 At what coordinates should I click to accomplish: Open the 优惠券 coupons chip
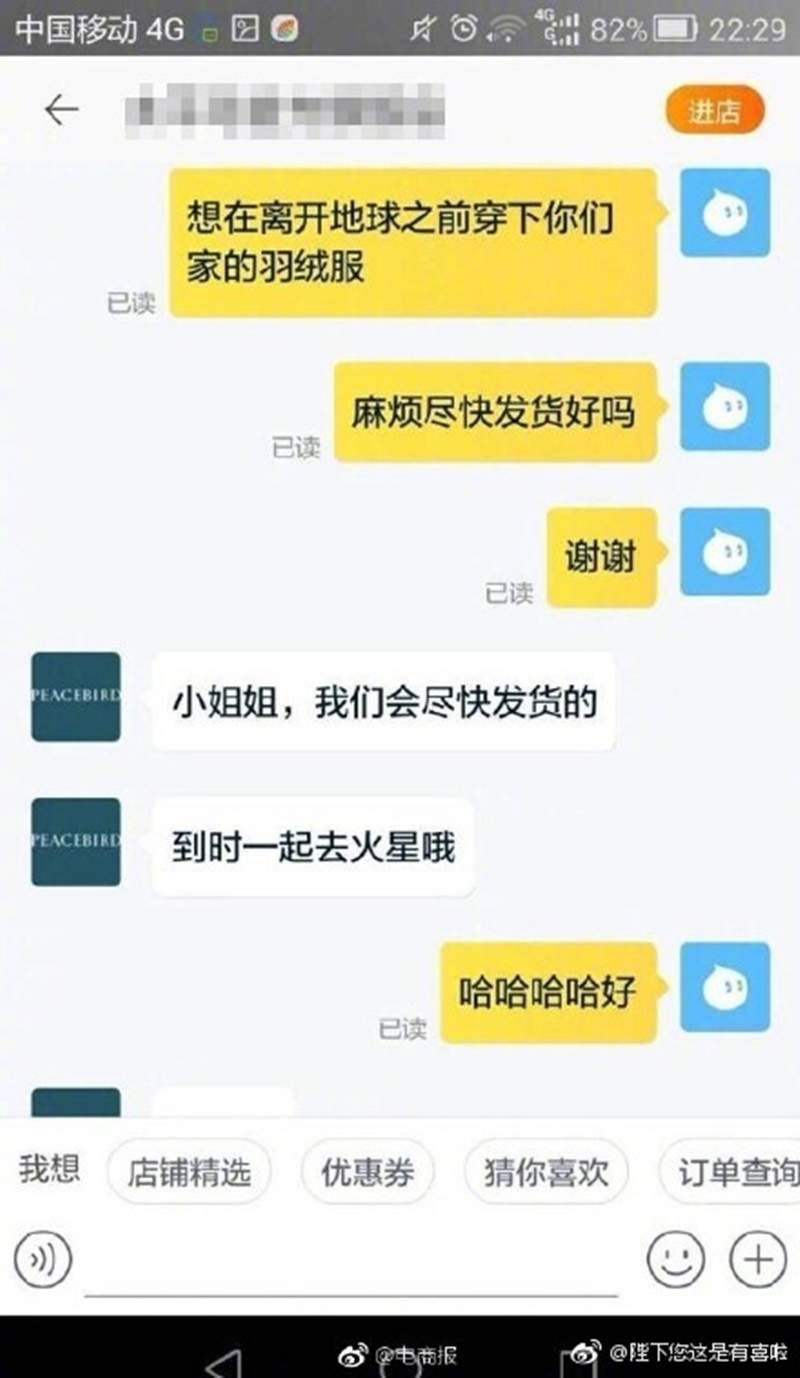[x=367, y=1172]
